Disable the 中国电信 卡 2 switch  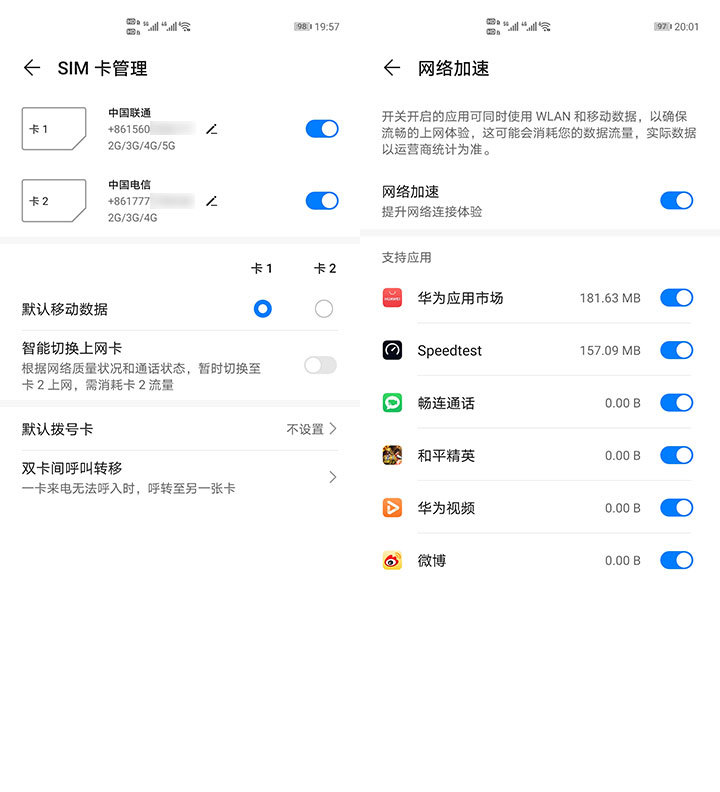click(x=322, y=201)
